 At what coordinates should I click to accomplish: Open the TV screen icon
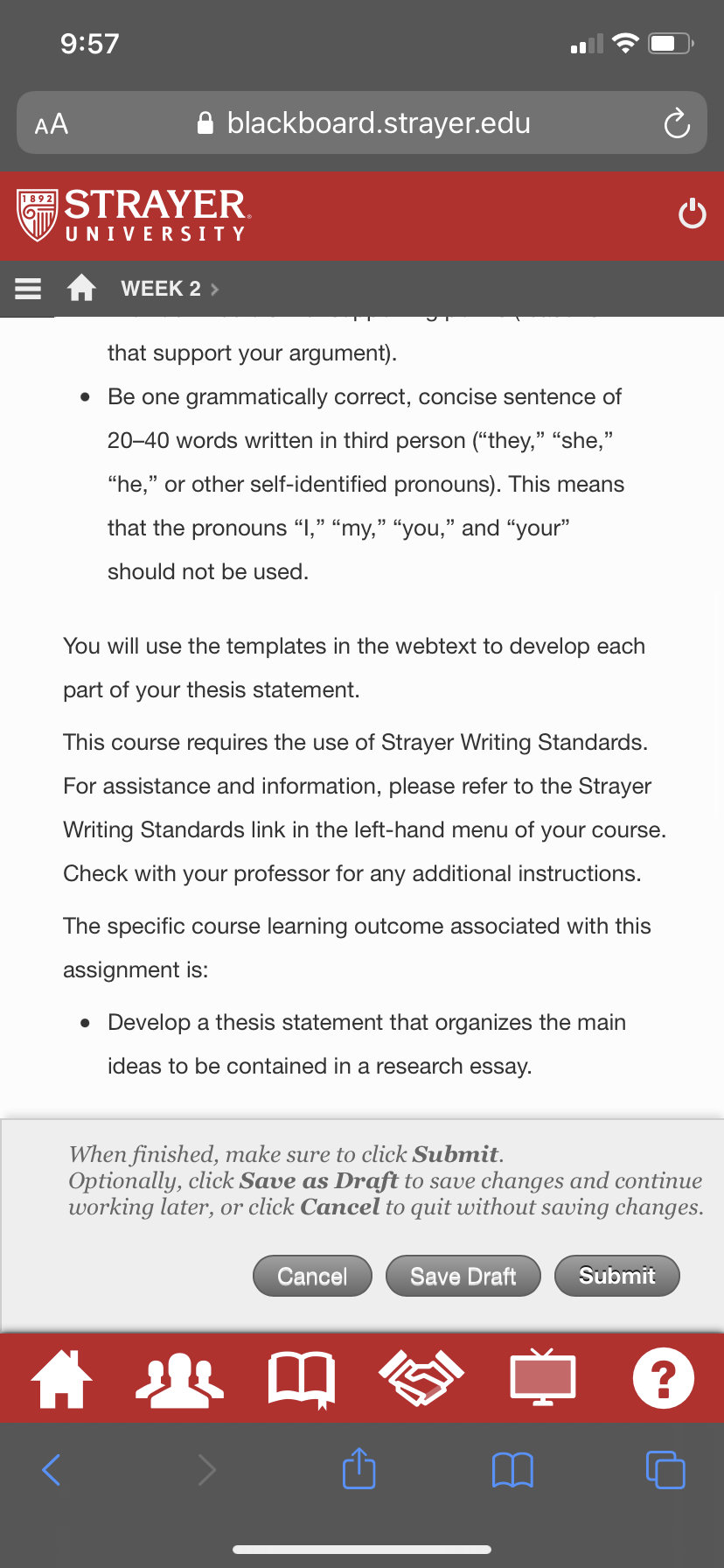click(543, 1377)
